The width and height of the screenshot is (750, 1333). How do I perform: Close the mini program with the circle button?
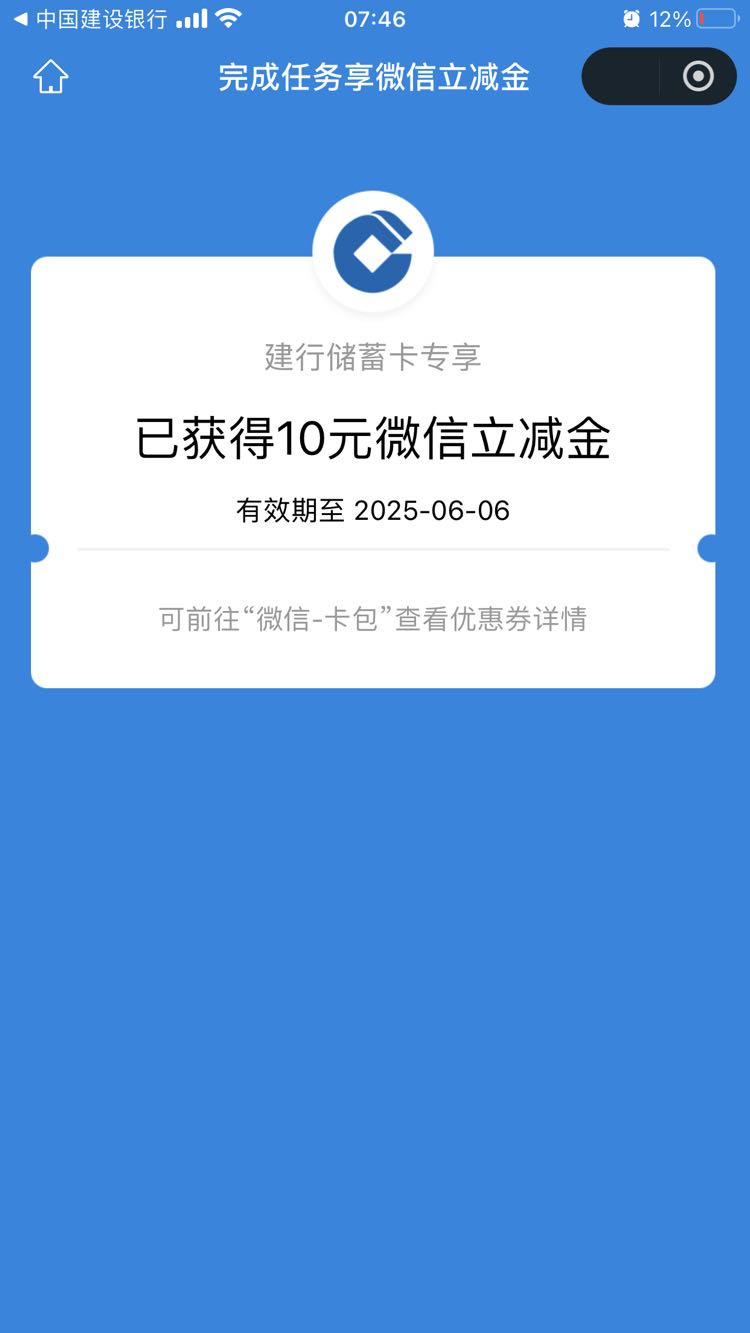tap(698, 77)
